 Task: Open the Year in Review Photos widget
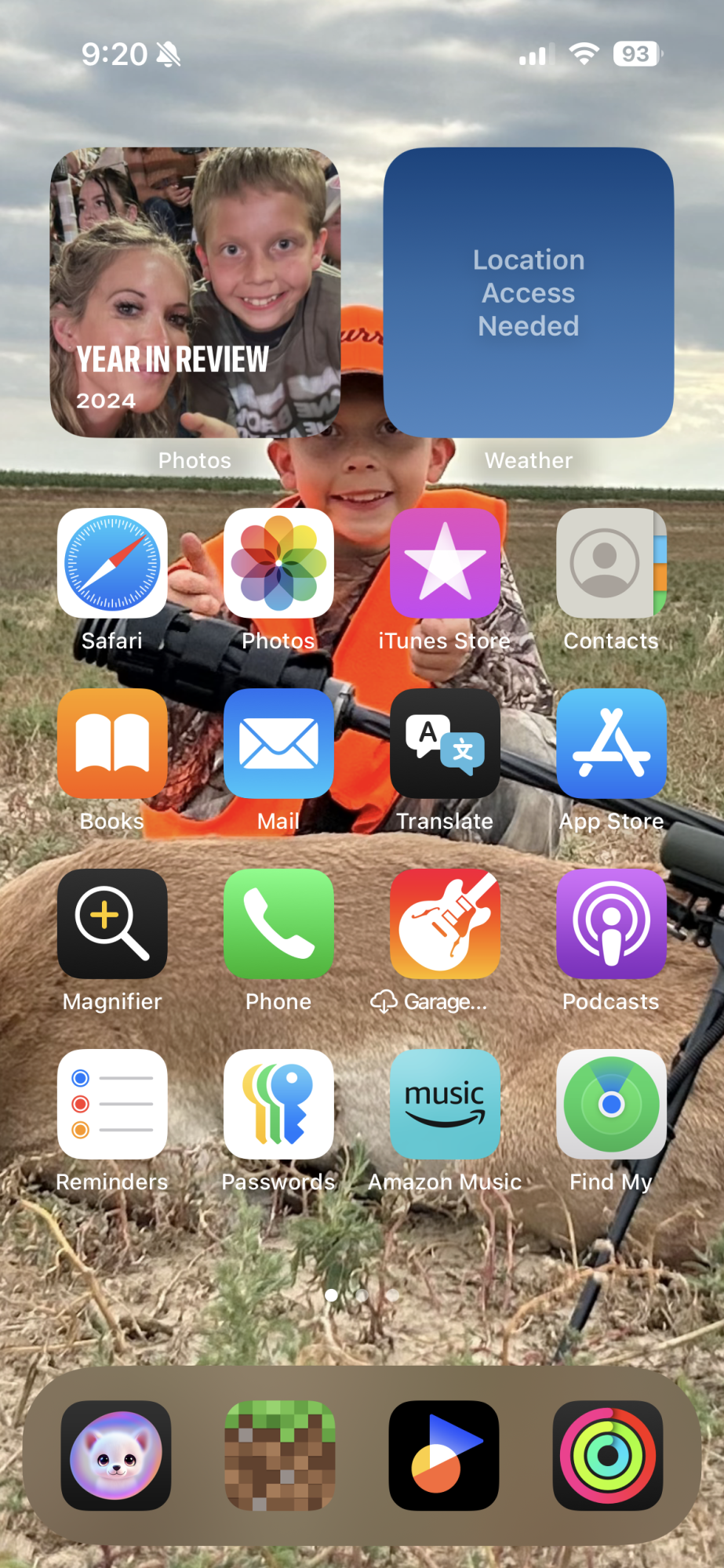195,292
